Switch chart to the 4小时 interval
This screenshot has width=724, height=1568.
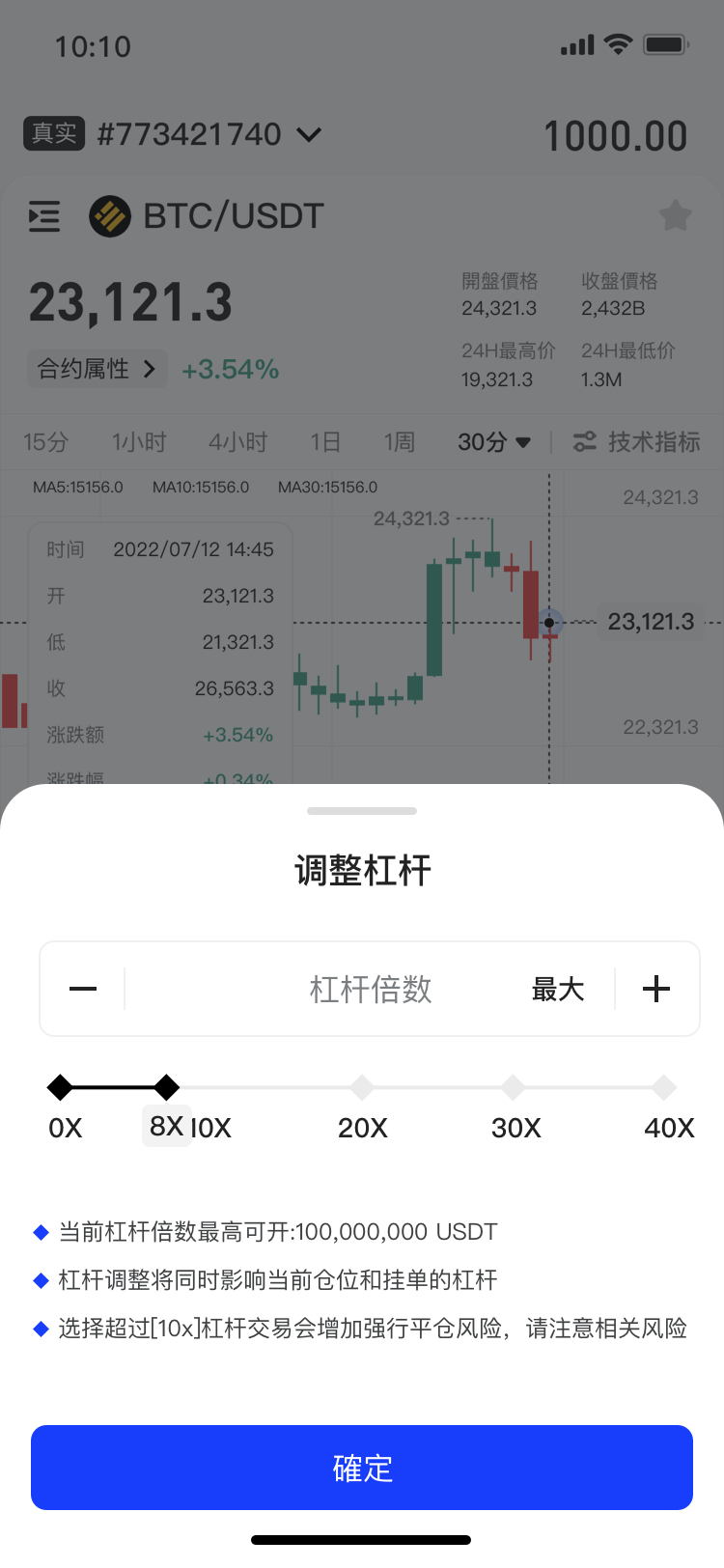point(237,442)
